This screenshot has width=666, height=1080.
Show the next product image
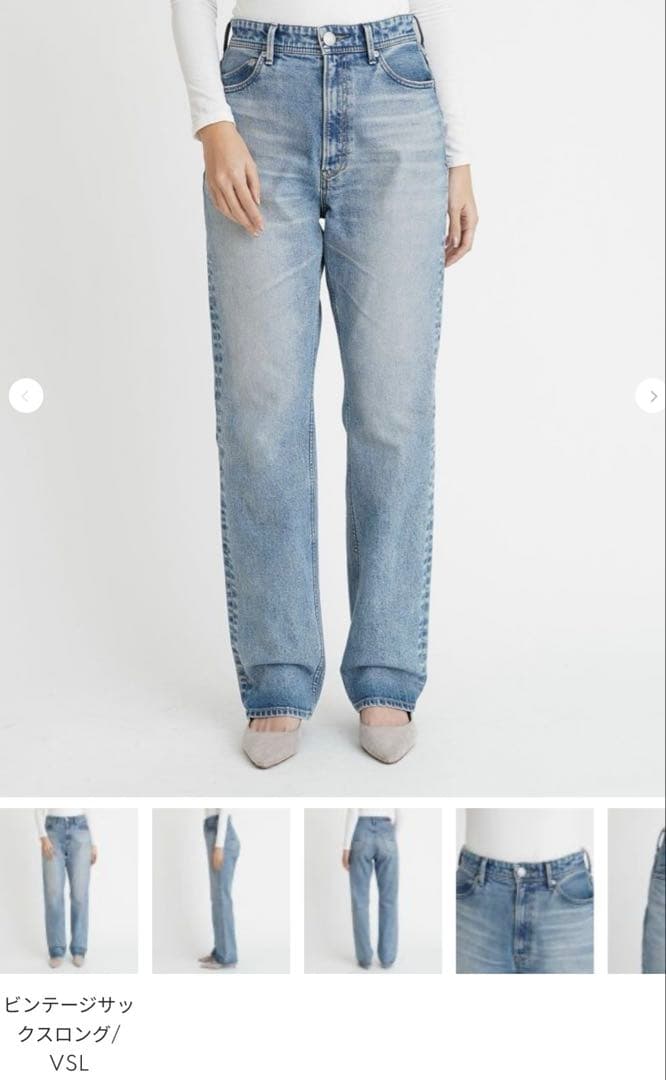[x=651, y=396]
